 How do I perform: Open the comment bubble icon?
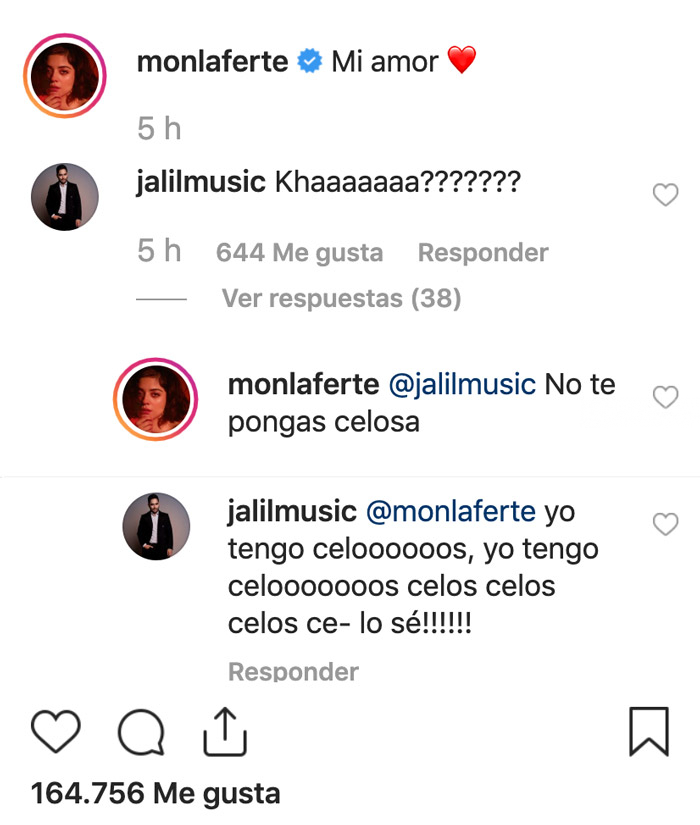click(x=141, y=732)
